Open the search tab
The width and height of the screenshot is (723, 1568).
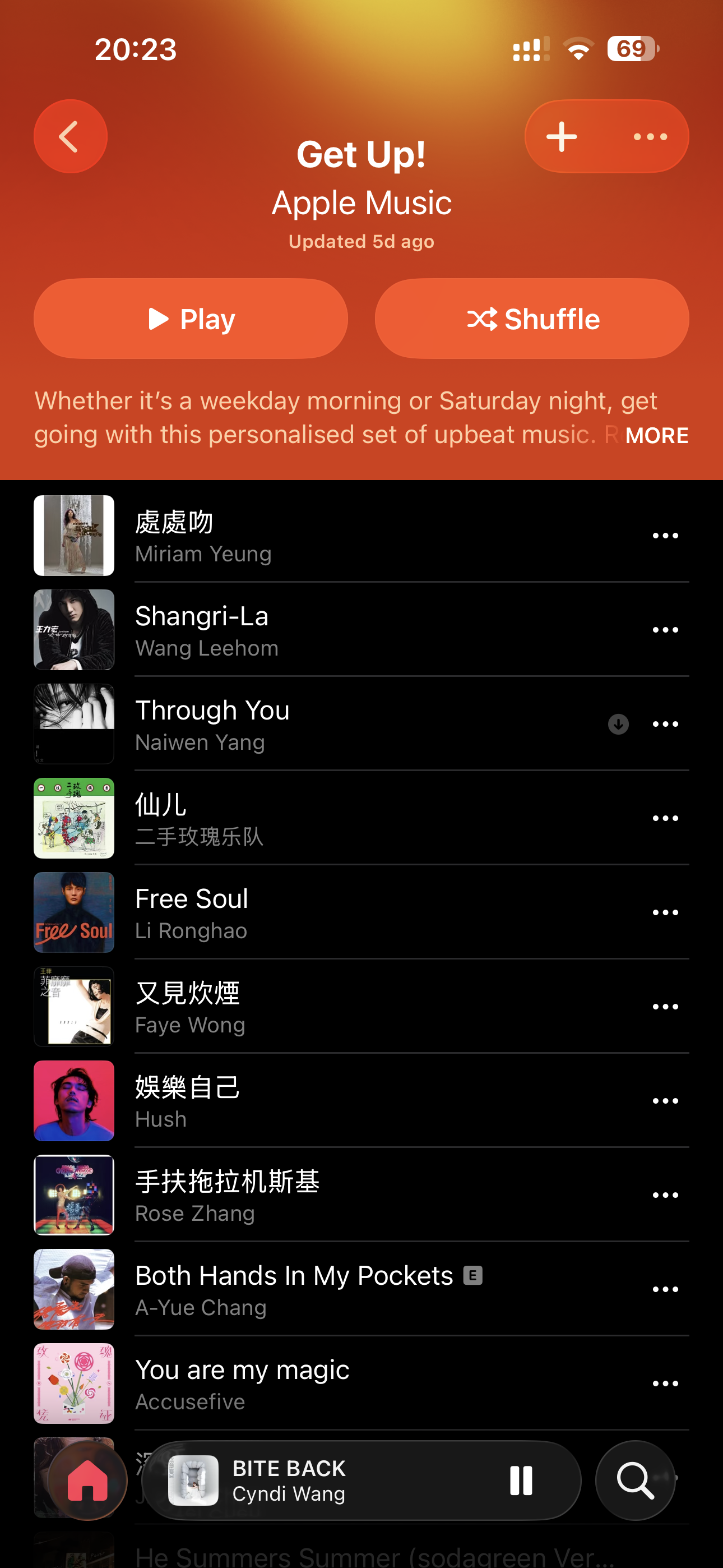635,1481
